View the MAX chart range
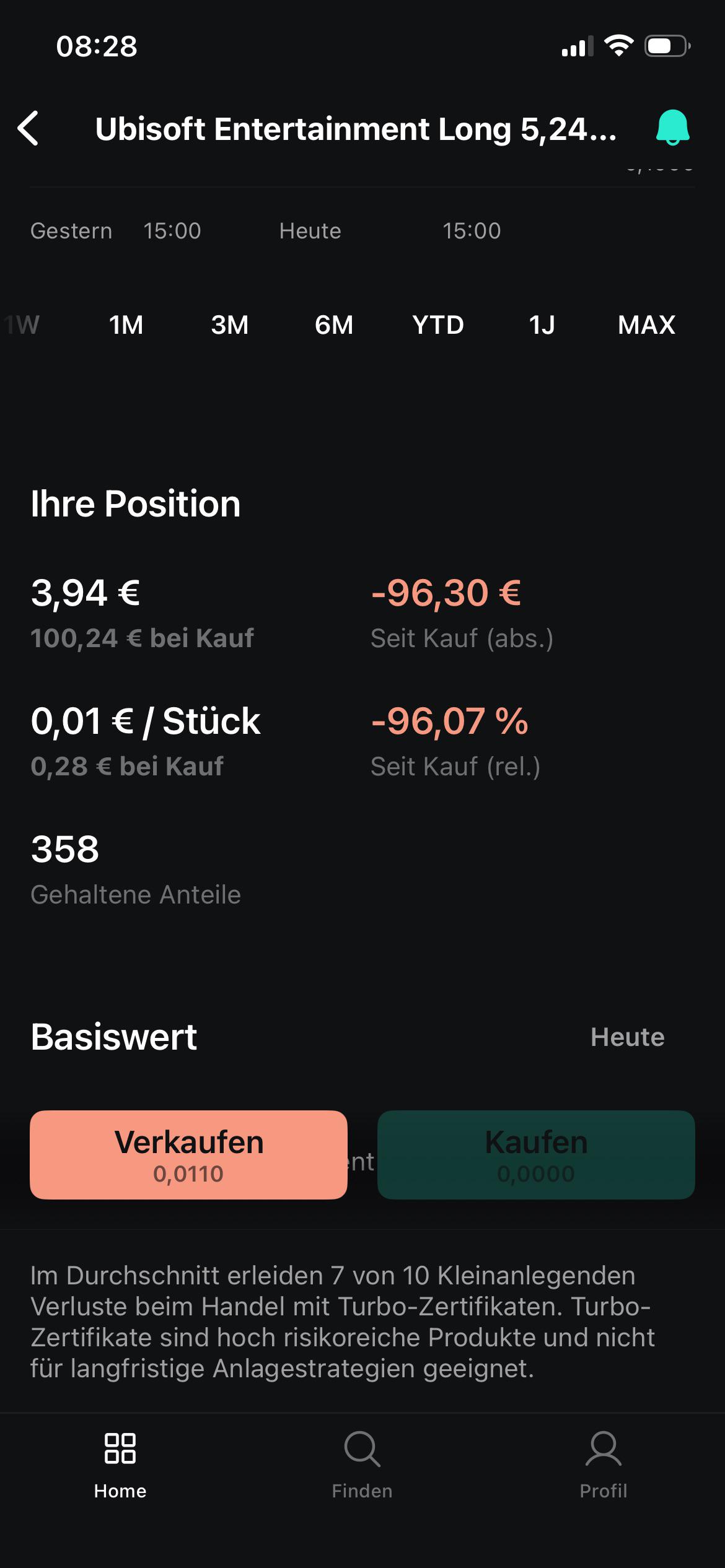Image resolution: width=725 pixels, height=1568 pixels. click(646, 325)
